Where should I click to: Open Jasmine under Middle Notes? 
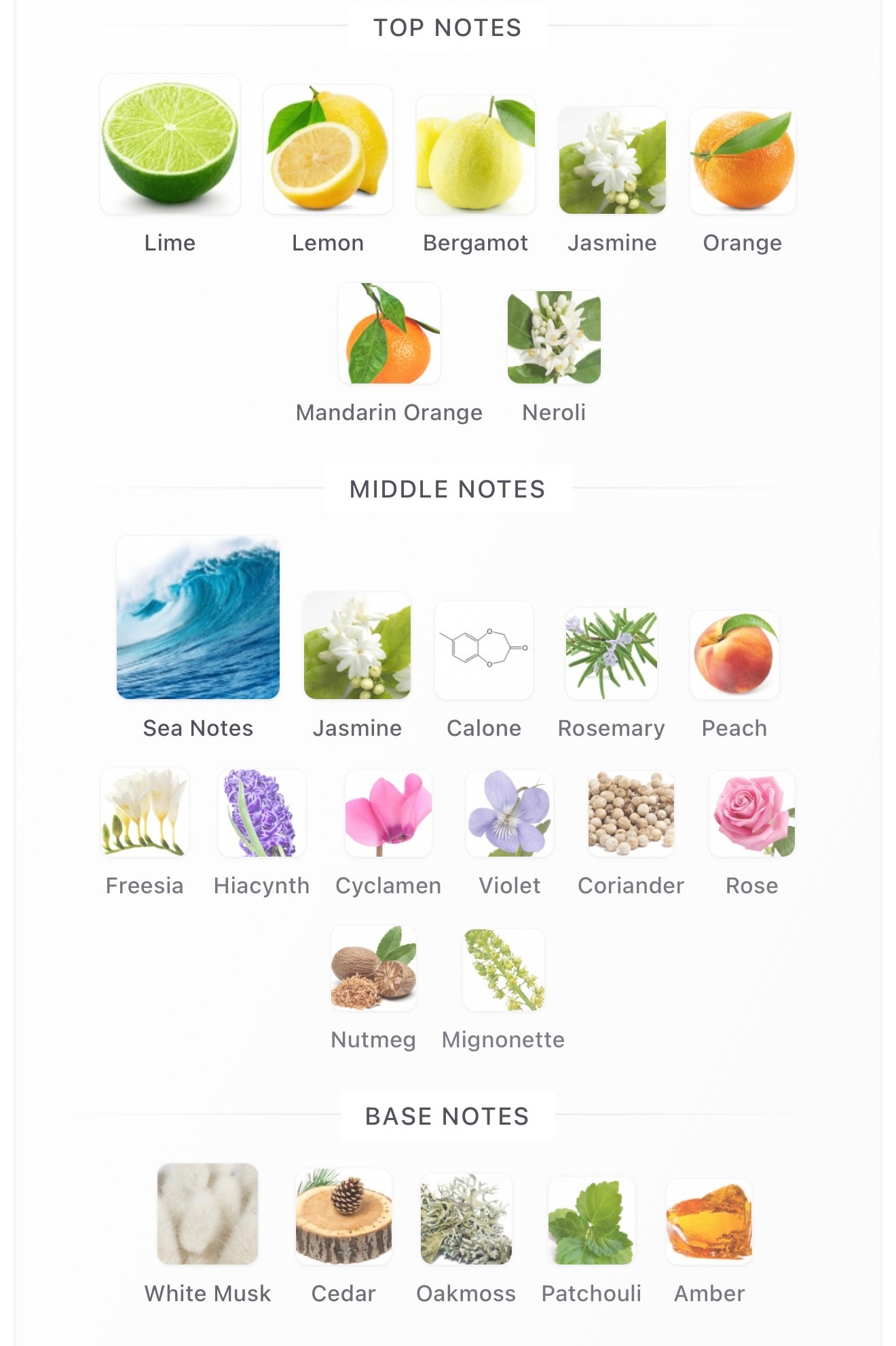click(357, 646)
